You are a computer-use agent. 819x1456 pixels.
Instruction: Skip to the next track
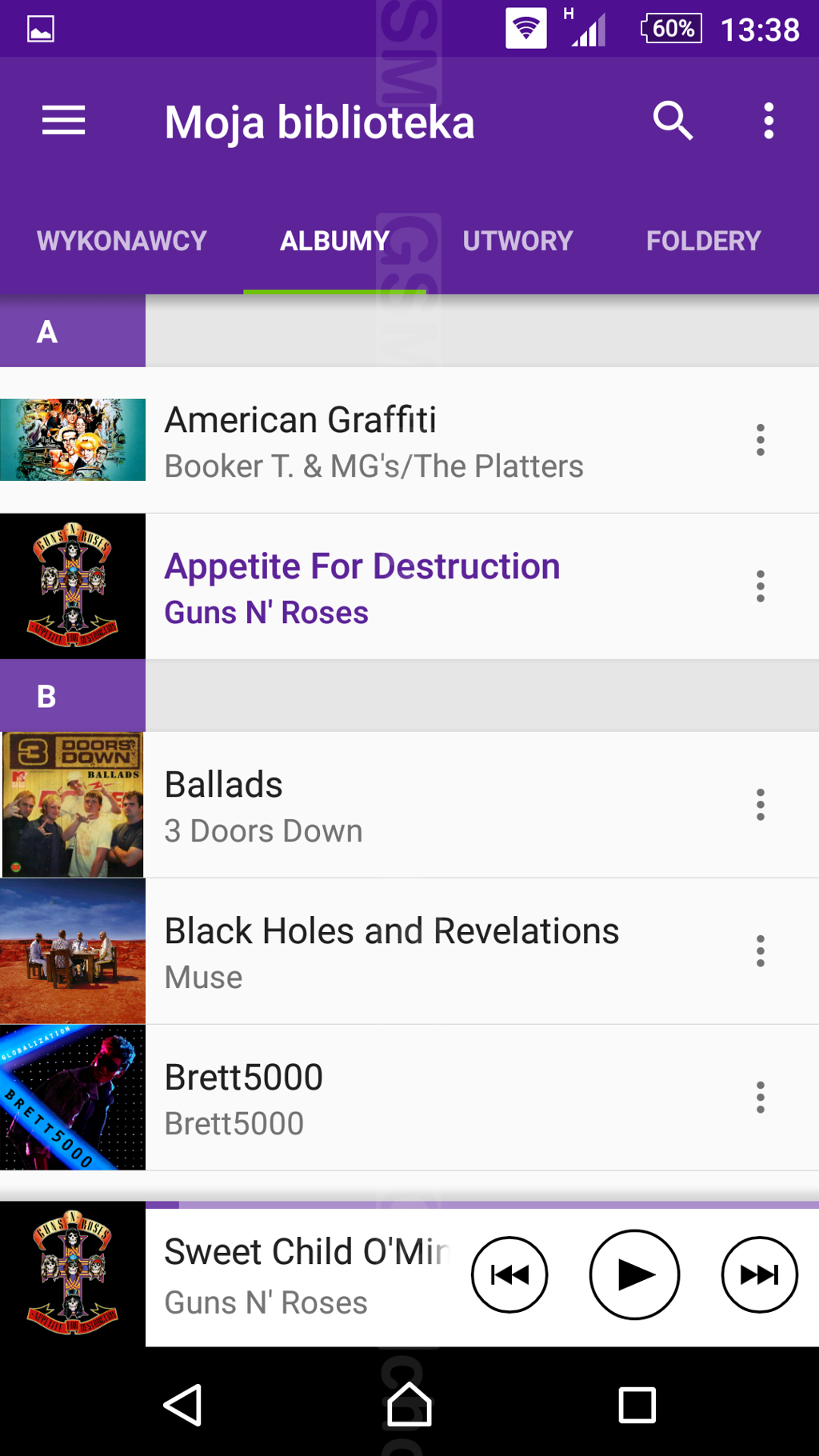(759, 1274)
